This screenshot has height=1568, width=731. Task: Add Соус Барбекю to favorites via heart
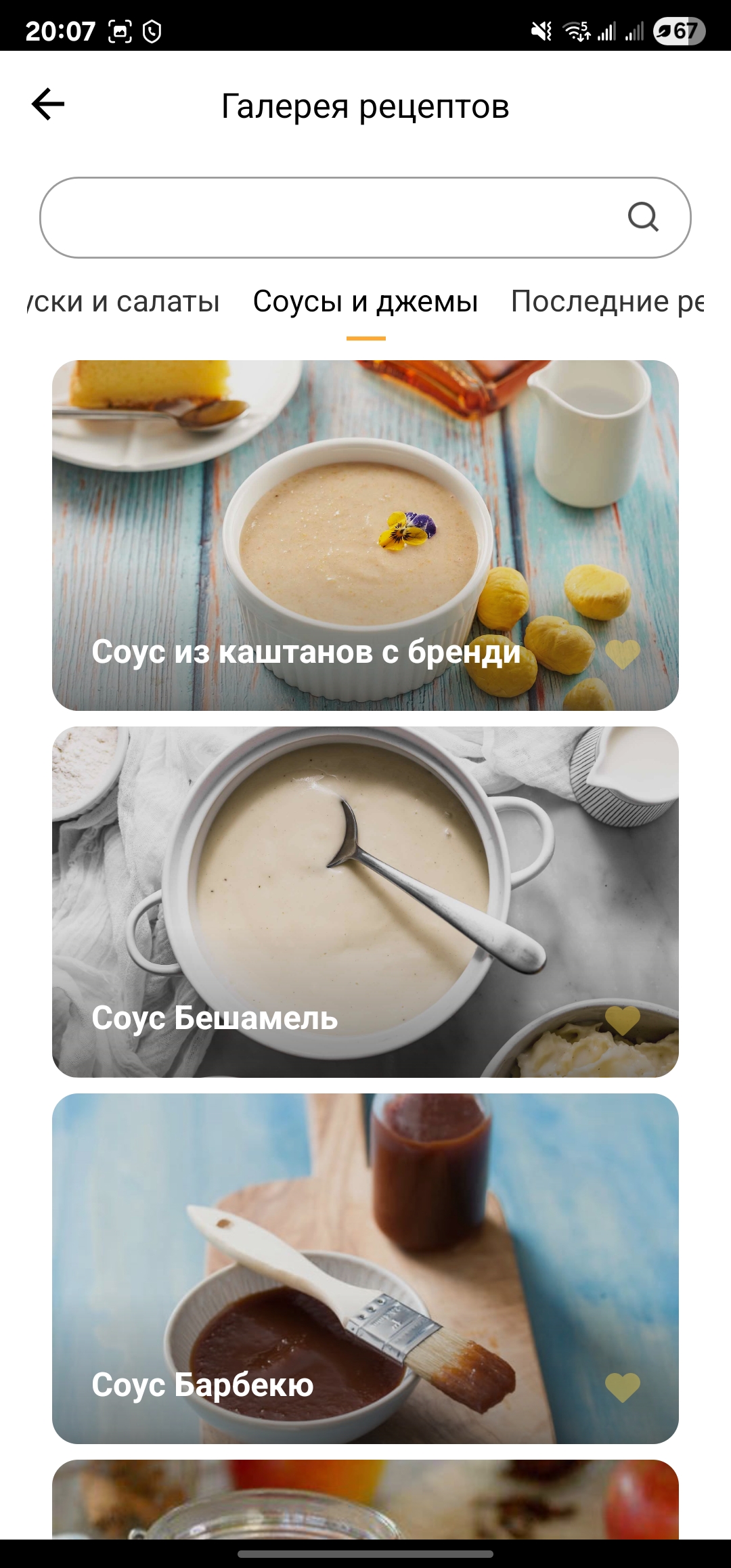[x=623, y=1387]
